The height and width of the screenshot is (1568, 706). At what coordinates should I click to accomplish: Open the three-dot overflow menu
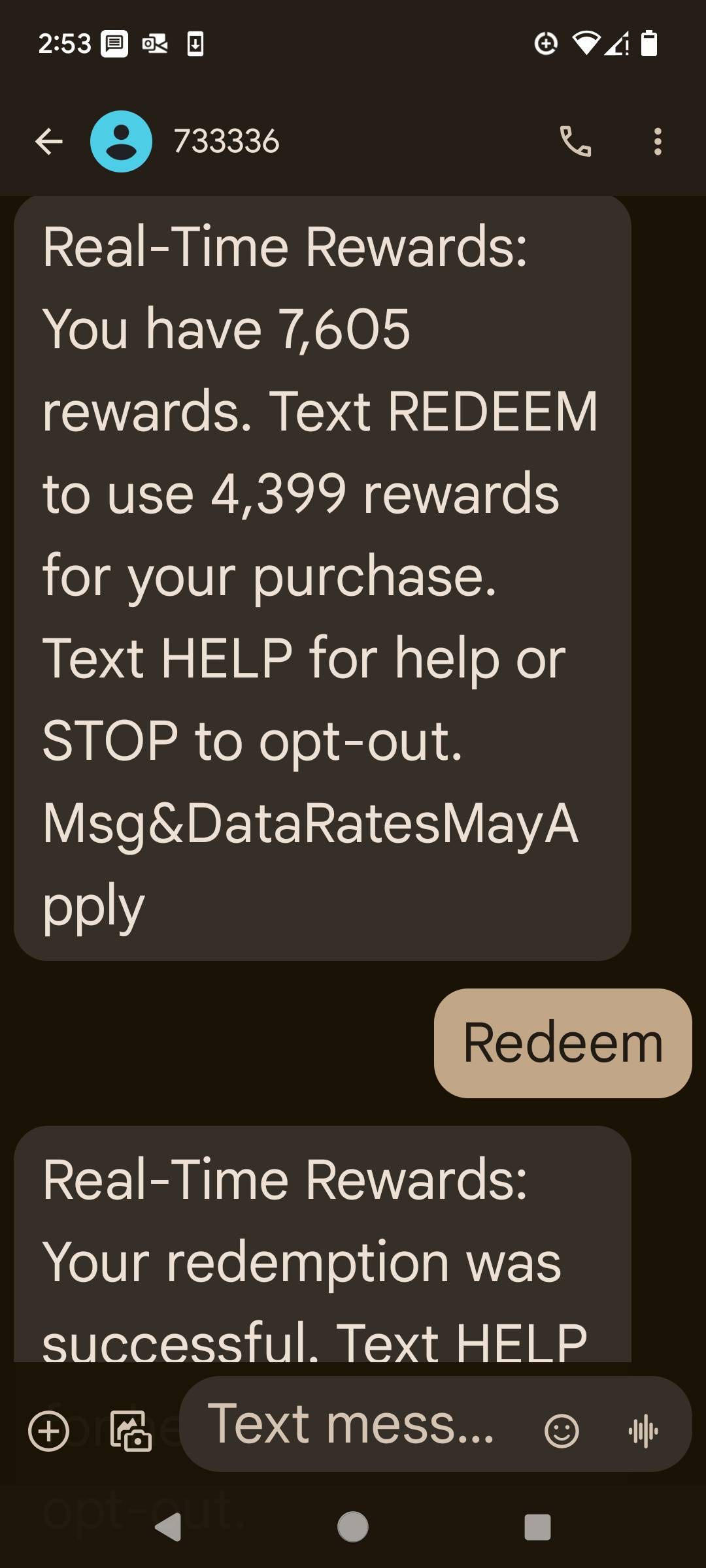[658, 141]
